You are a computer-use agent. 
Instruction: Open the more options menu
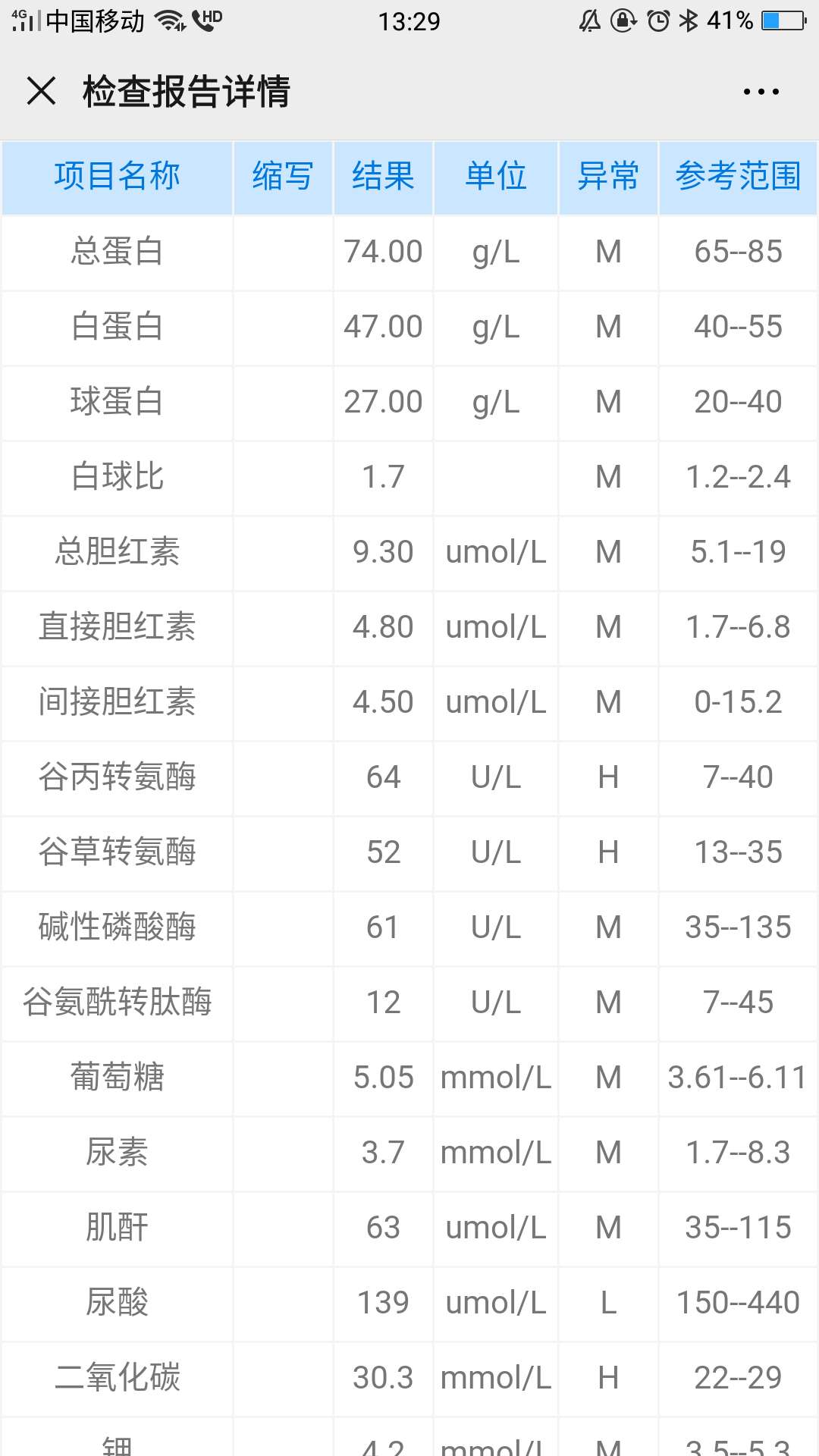click(760, 91)
